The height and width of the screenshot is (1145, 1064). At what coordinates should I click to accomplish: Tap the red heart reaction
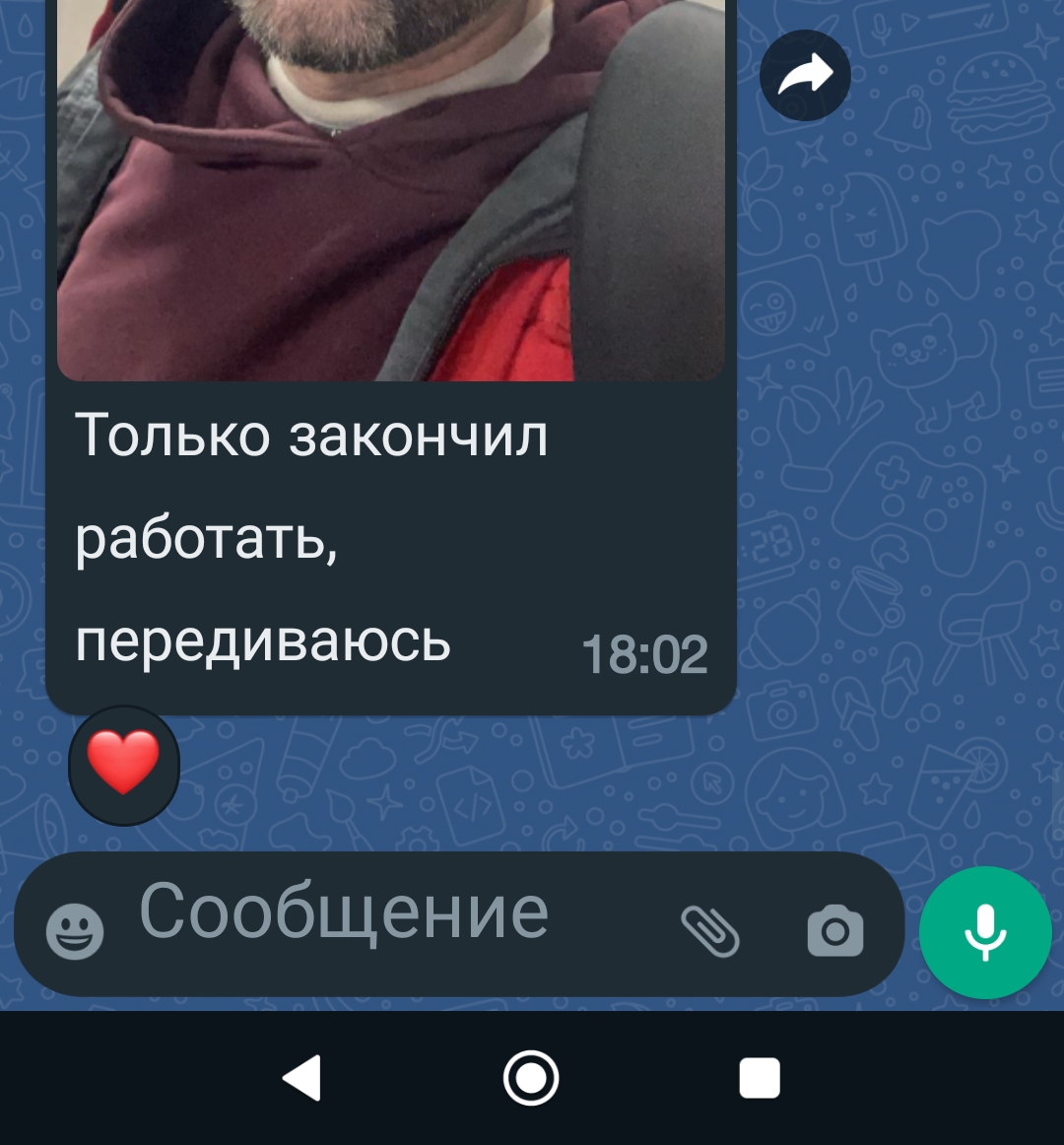[123, 765]
